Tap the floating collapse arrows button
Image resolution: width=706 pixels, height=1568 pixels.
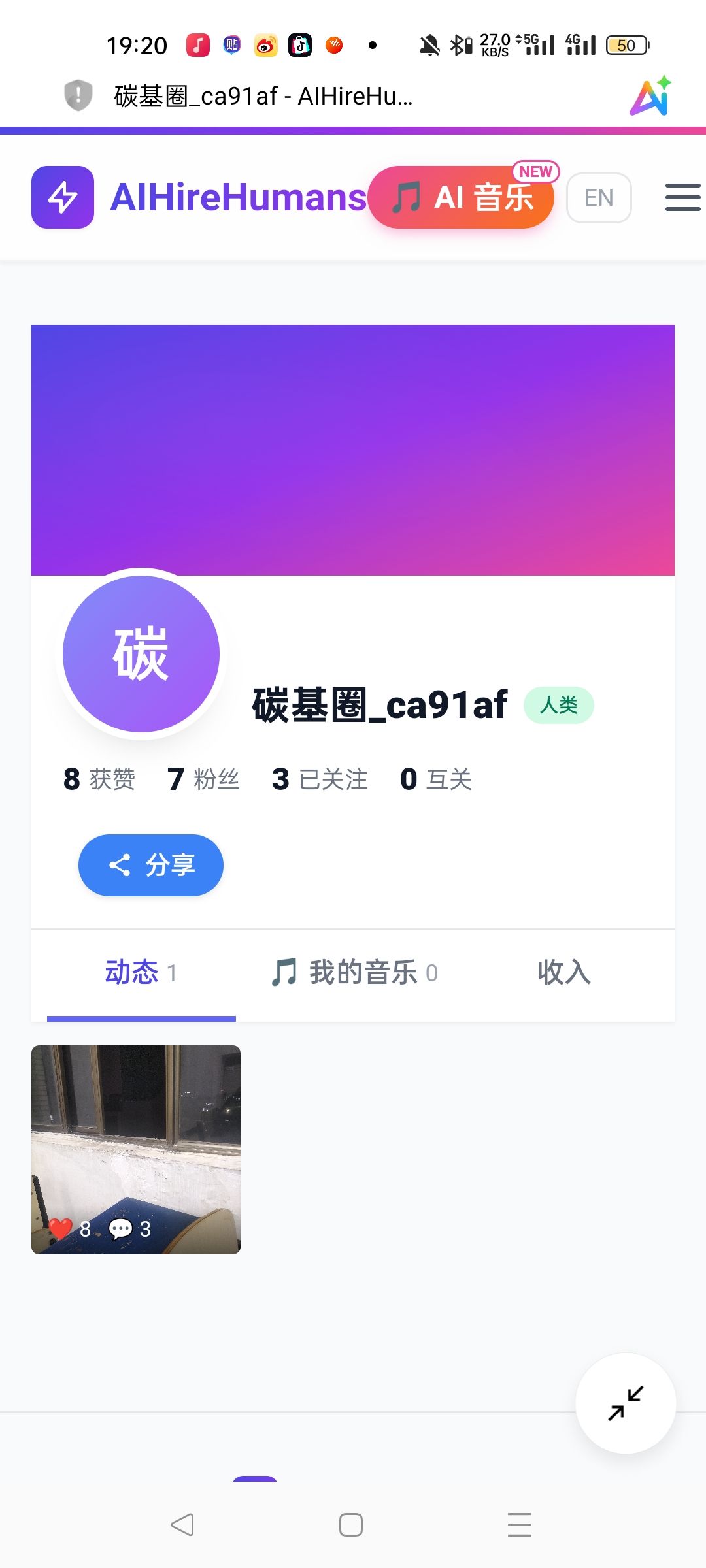[626, 1403]
